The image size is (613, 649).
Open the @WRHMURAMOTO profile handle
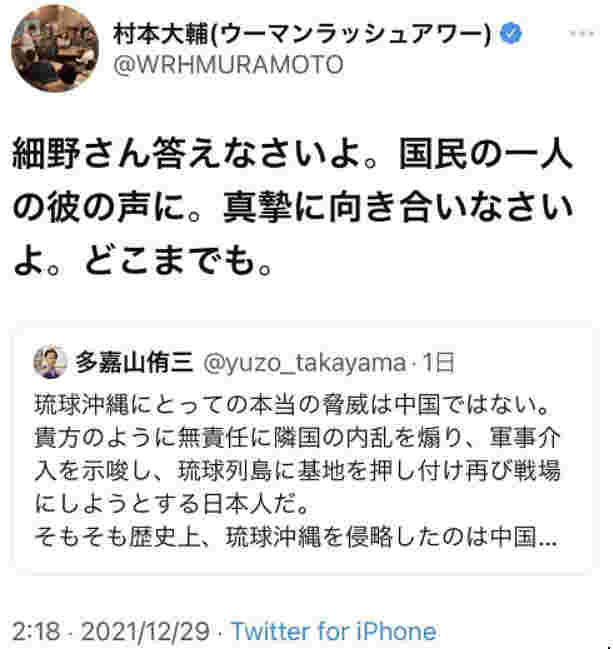coord(229,66)
